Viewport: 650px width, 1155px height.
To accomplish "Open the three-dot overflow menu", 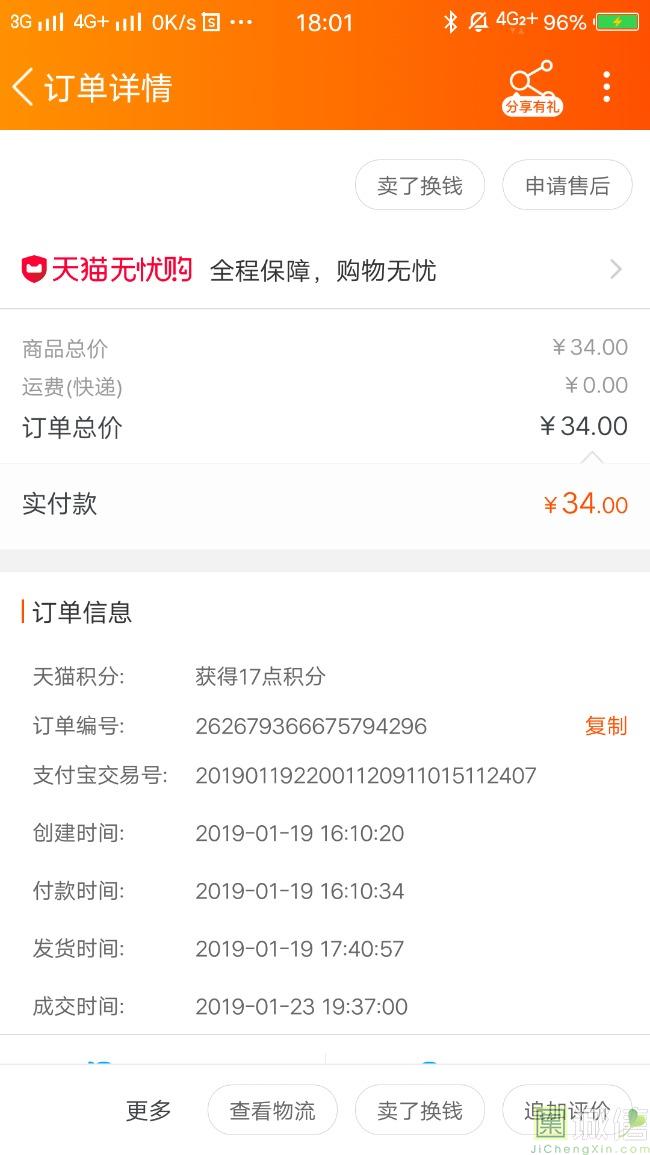I will click(x=606, y=87).
